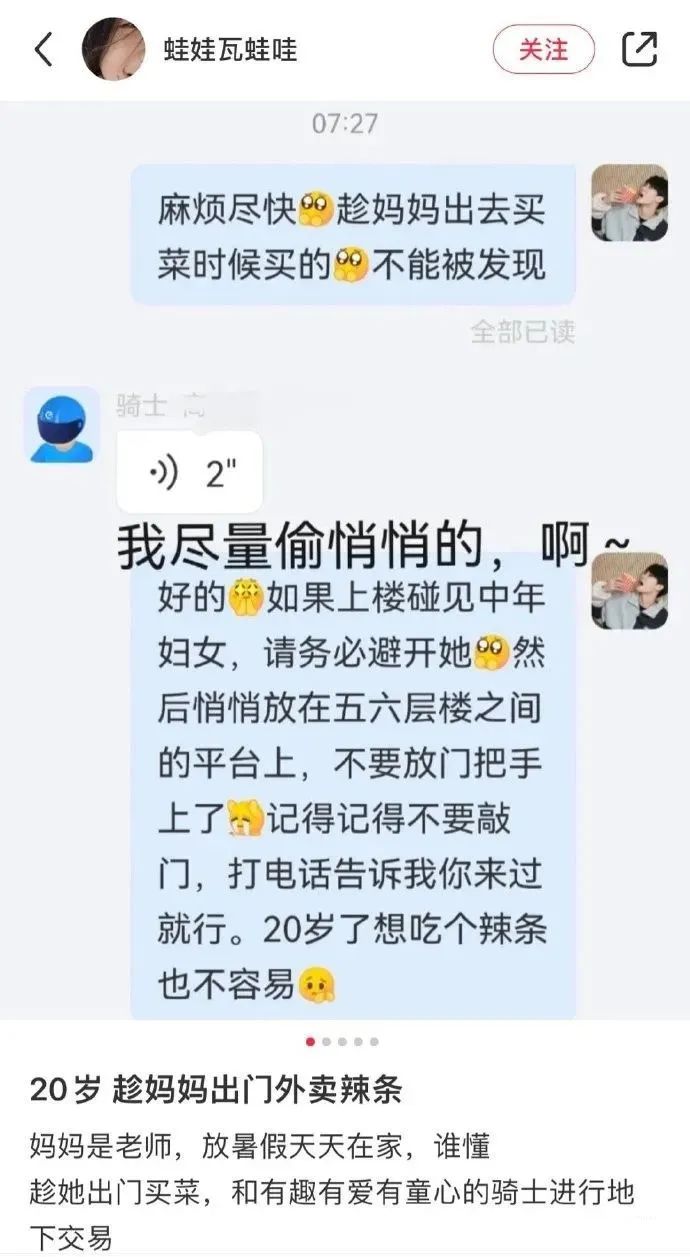The image size is (690, 1257).
Task: Go back to the previous page
Action: coord(44,49)
